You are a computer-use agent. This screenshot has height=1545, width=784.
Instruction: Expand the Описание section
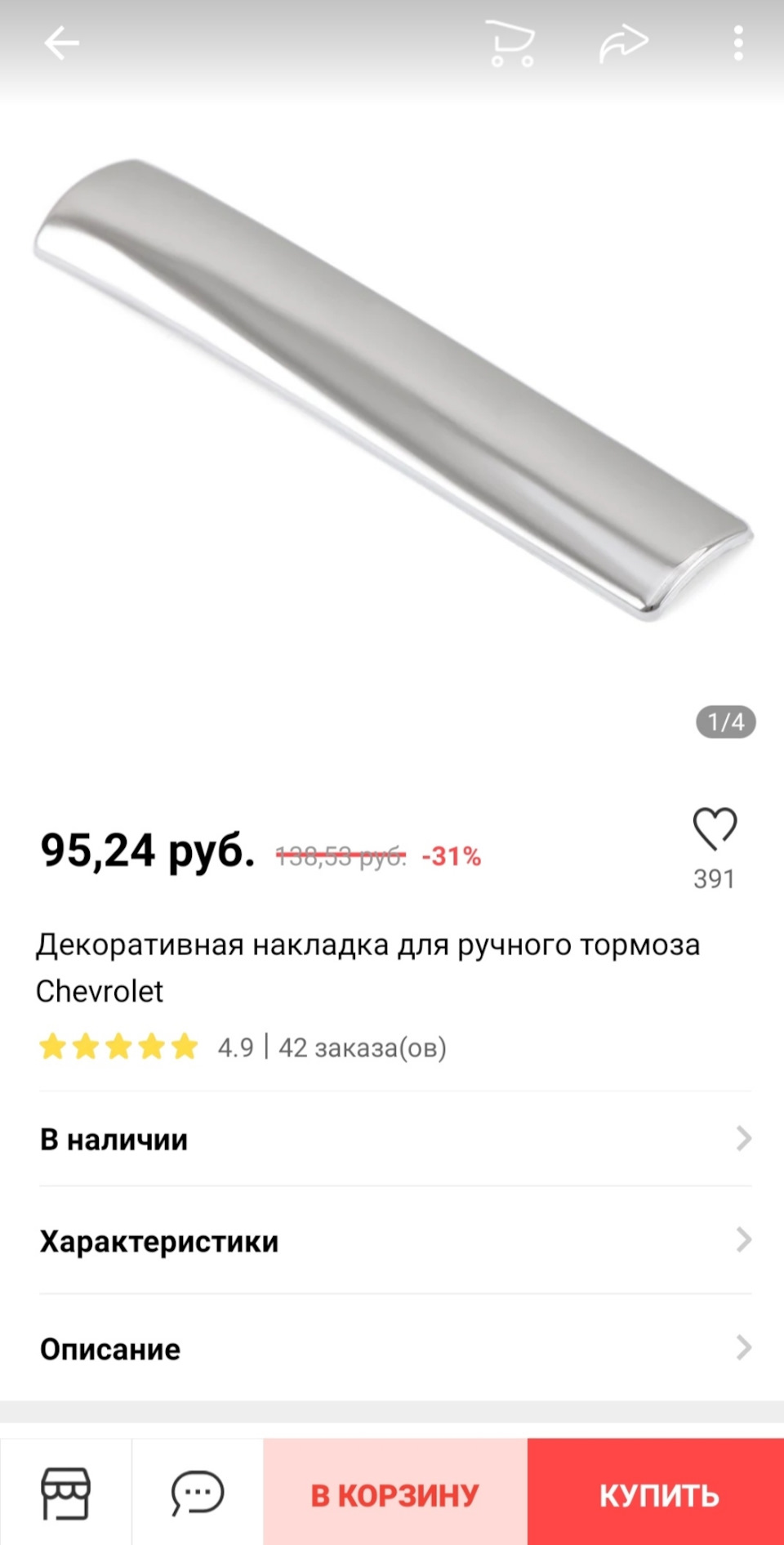click(x=392, y=1349)
